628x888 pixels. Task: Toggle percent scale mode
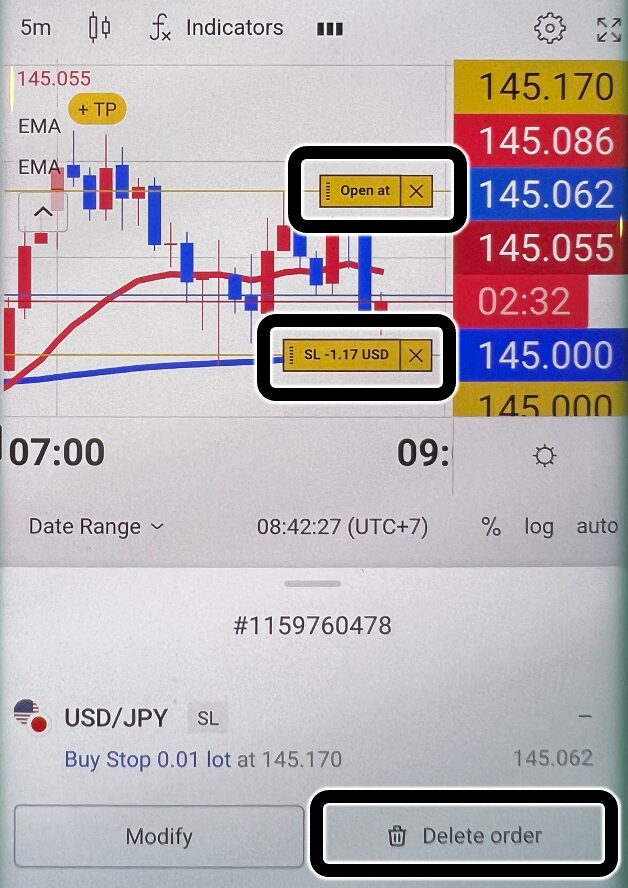490,527
